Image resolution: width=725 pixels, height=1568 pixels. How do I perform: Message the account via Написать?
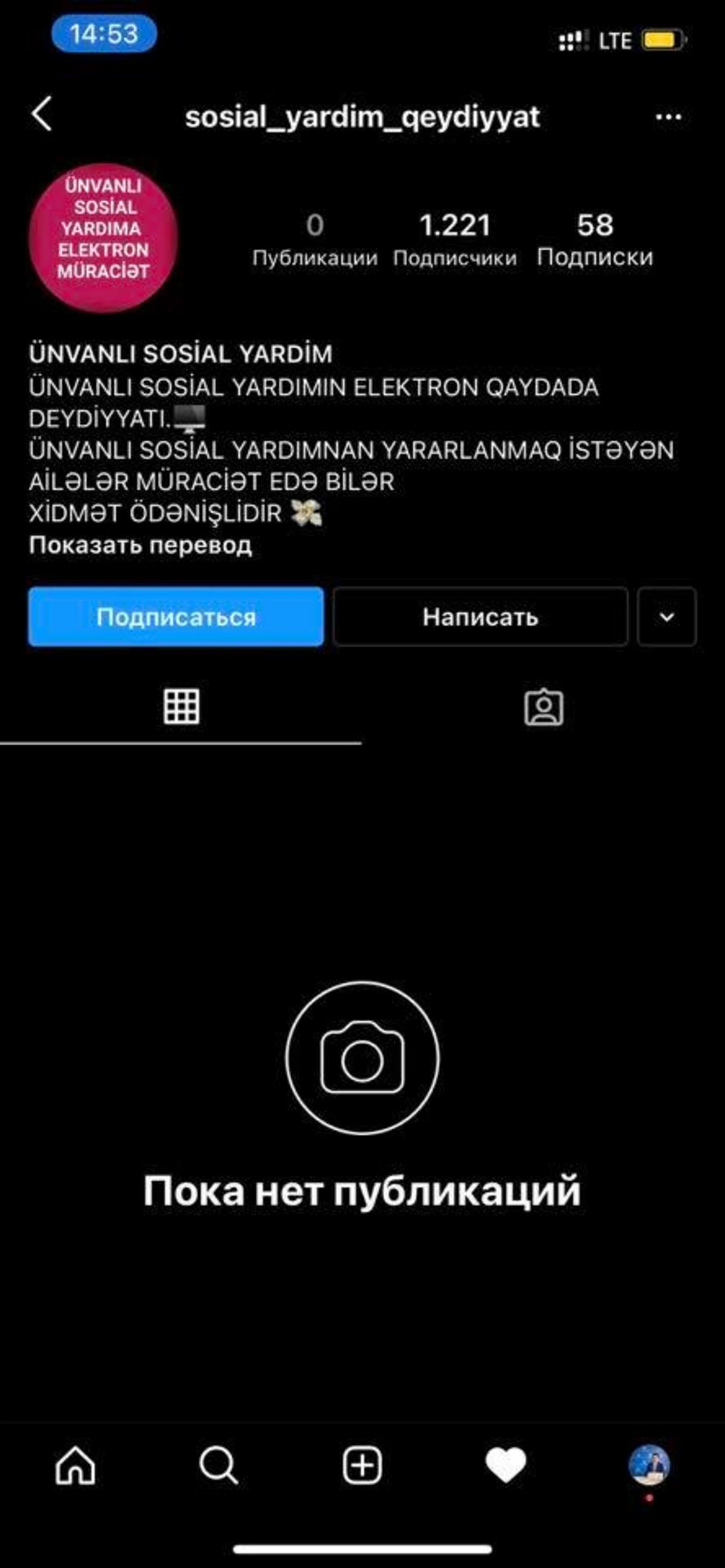480,616
